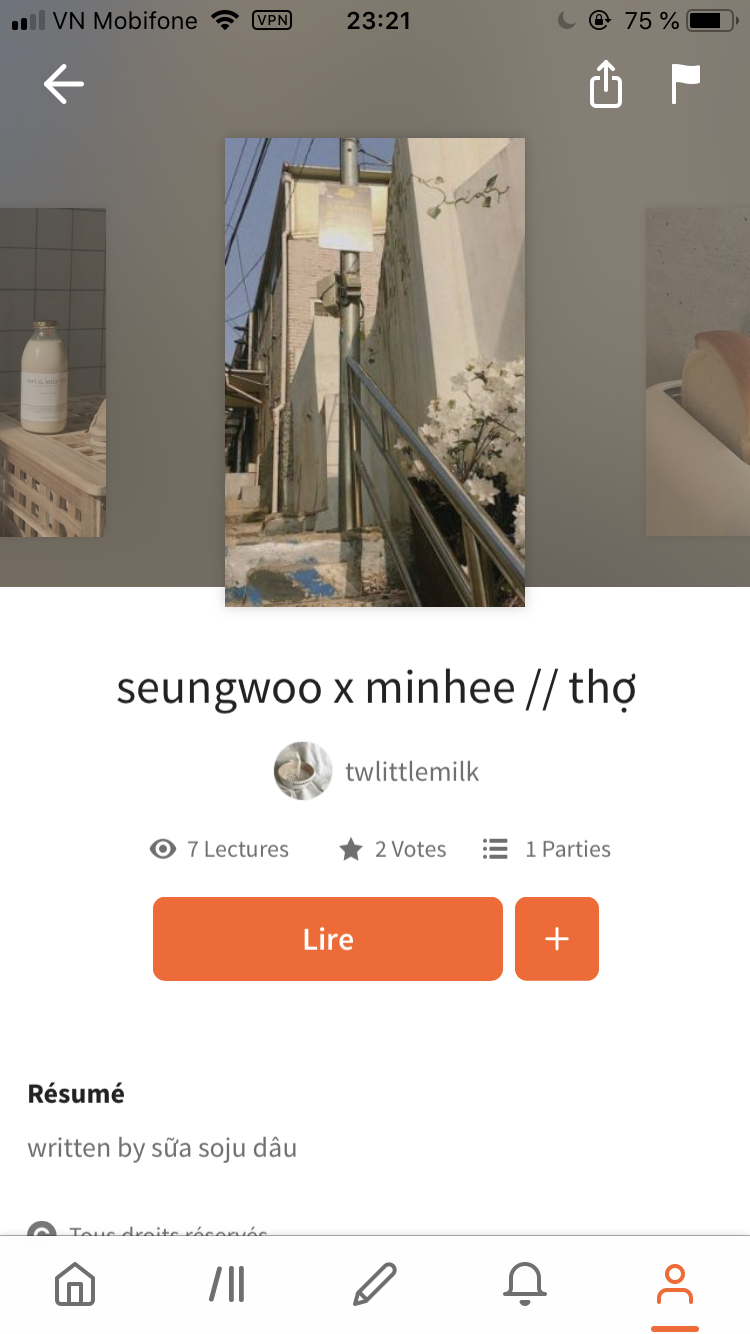Open twlittlemilk's author profile
This screenshot has width=750, height=1334.
click(x=377, y=771)
